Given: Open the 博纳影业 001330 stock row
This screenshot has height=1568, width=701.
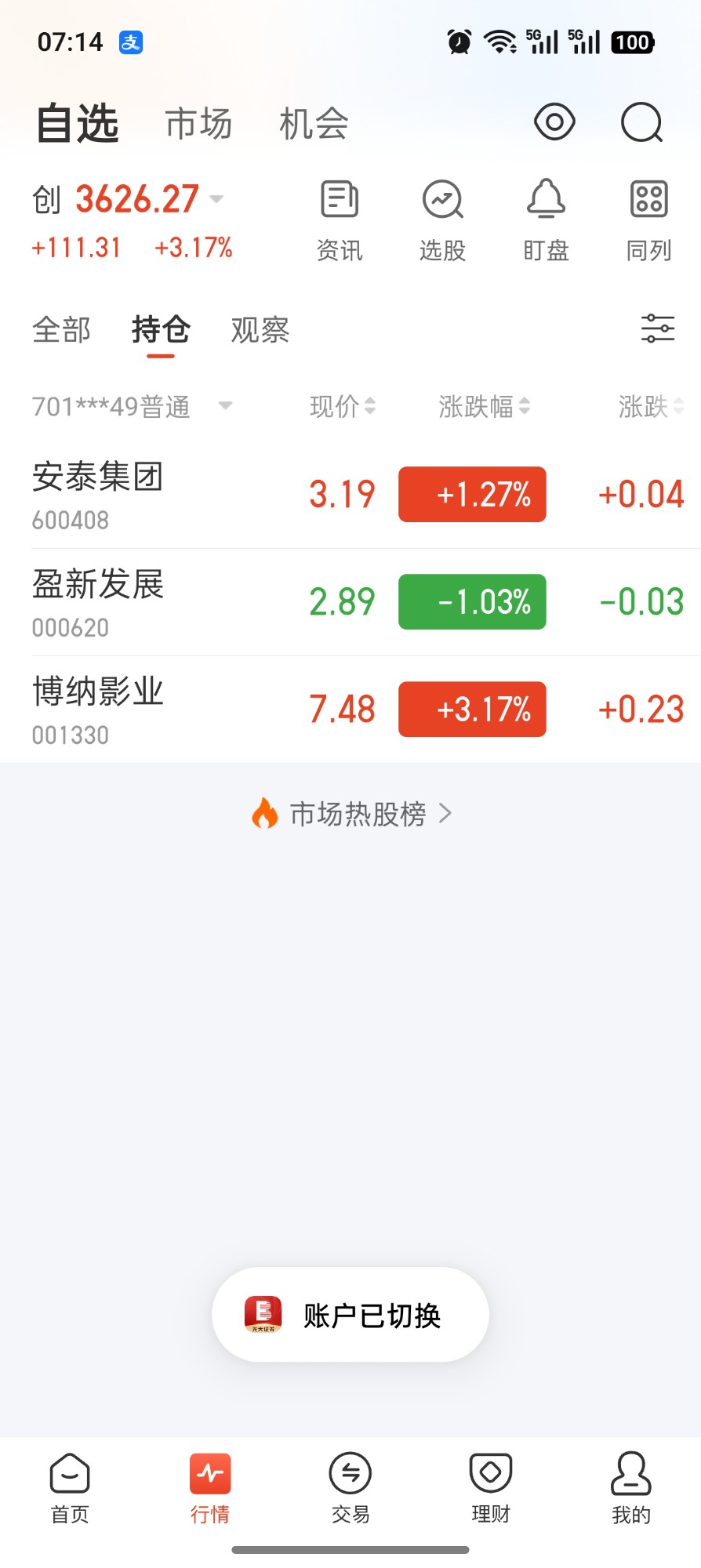Looking at the screenshot, I should 350,710.
